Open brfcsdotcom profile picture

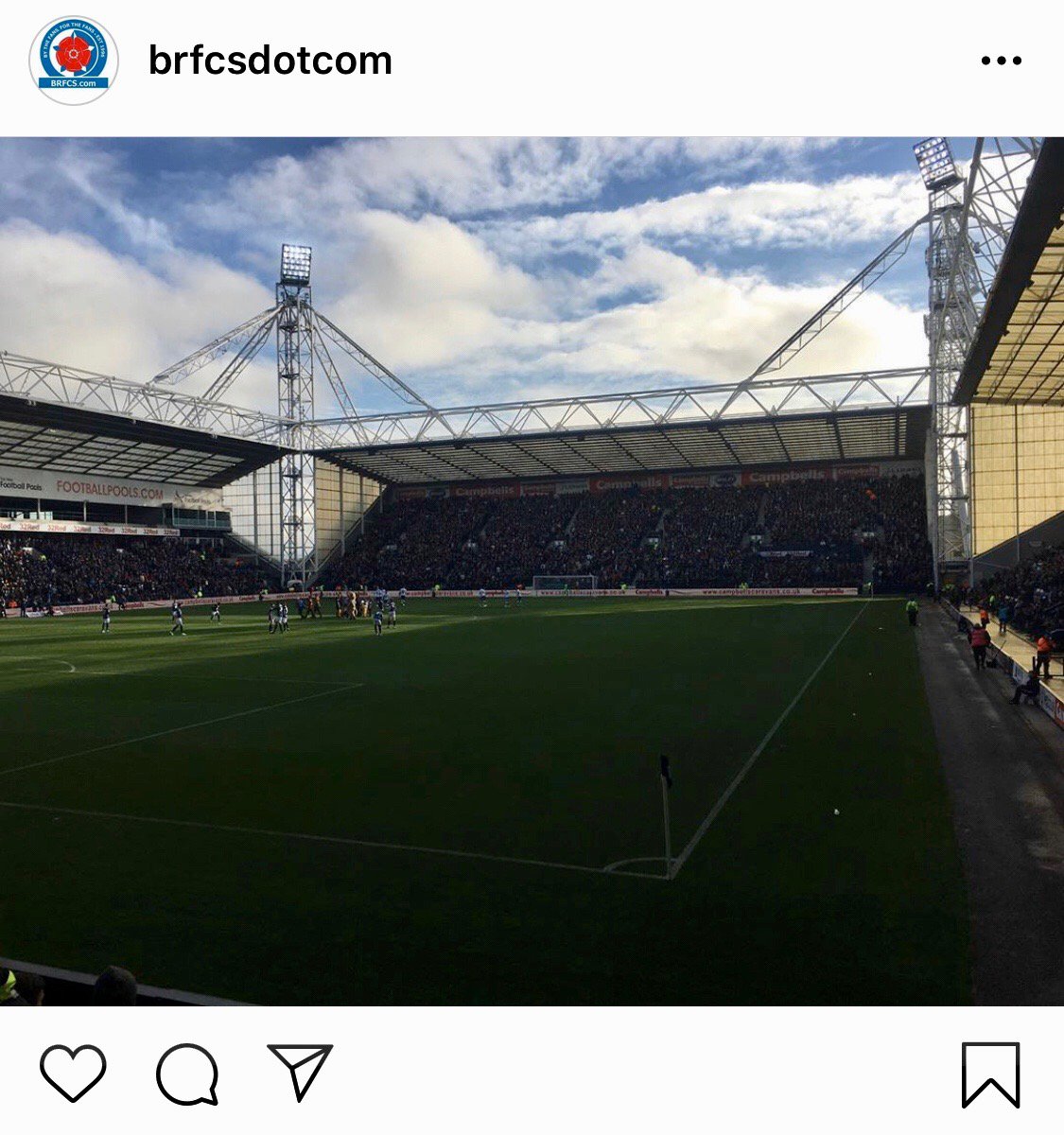pyautogui.click(x=74, y=61)
